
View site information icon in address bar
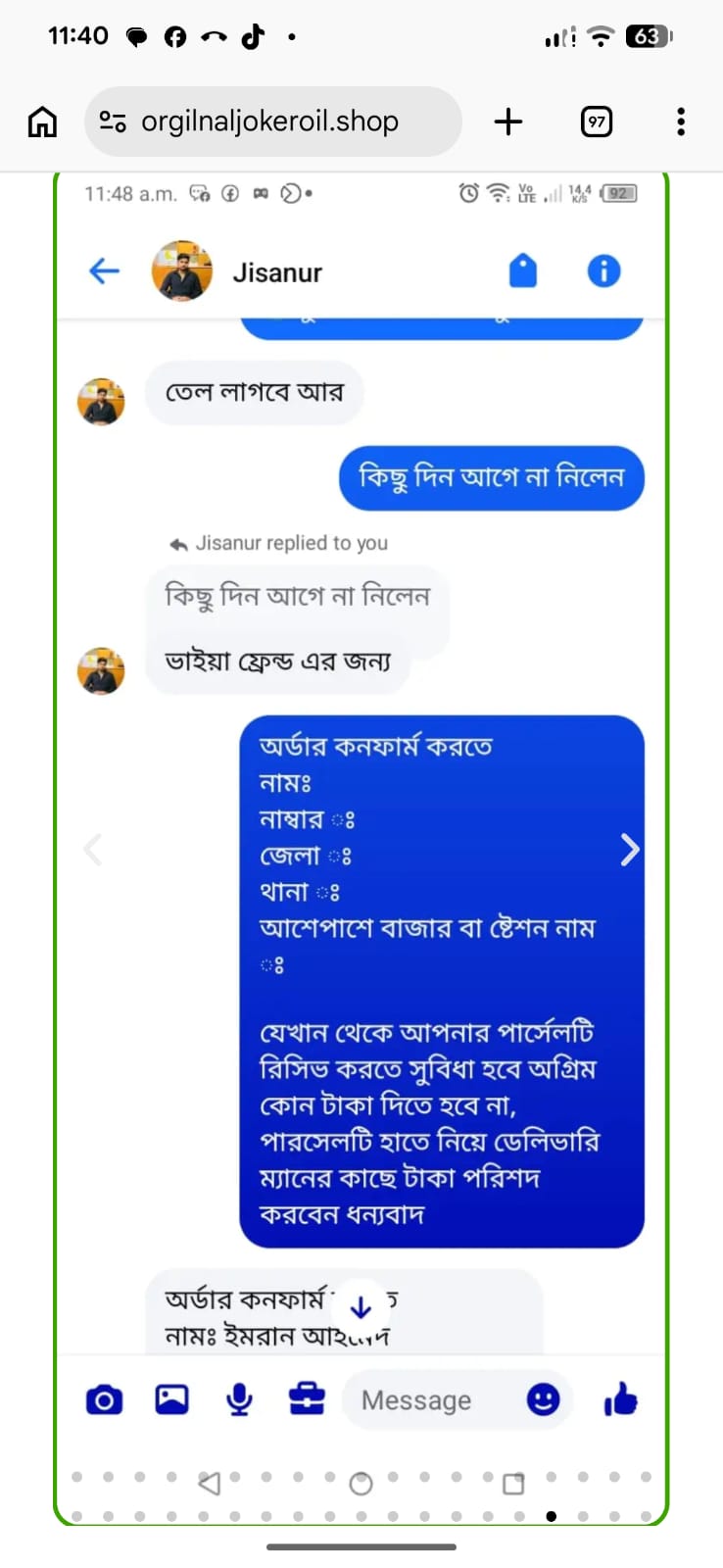point(113,122)
